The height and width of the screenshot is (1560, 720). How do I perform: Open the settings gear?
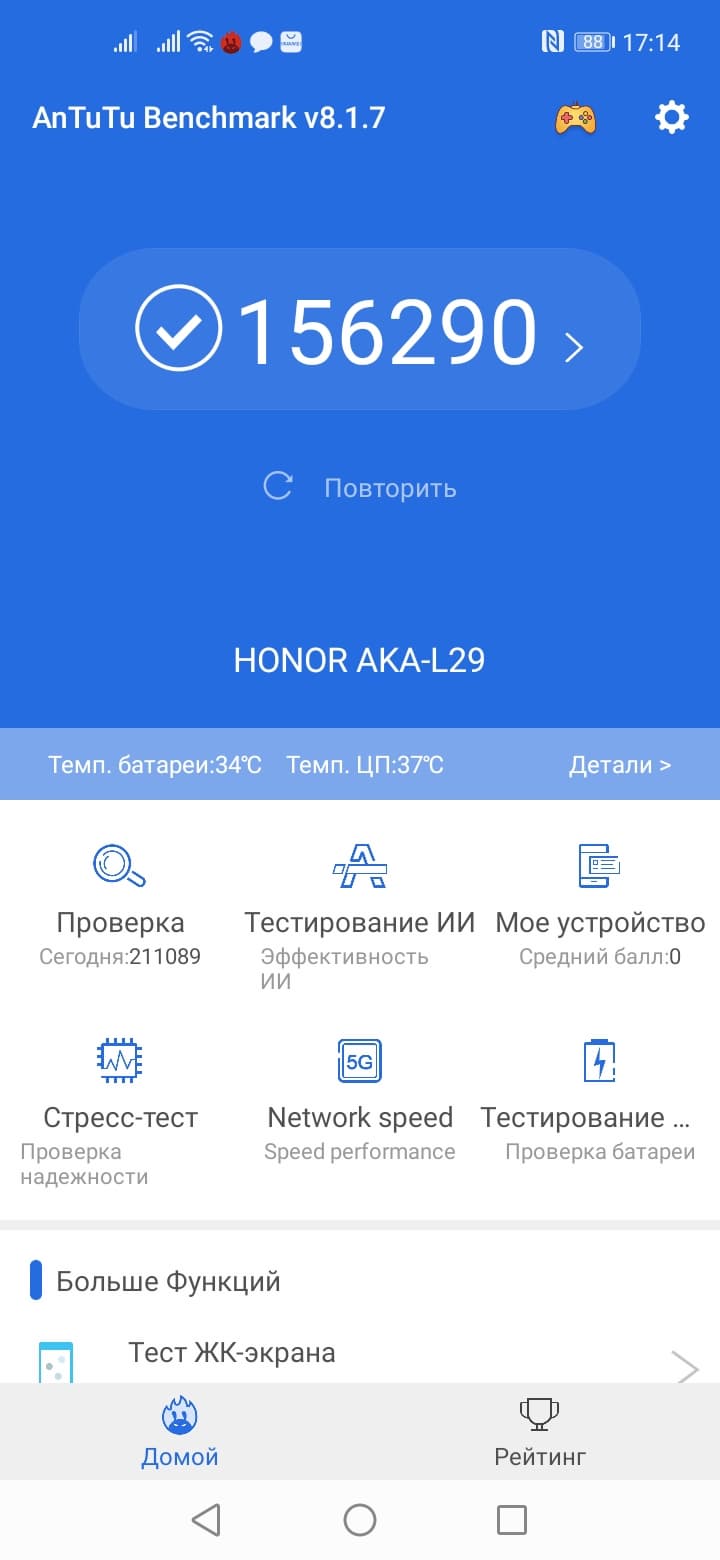pos(671,118)
